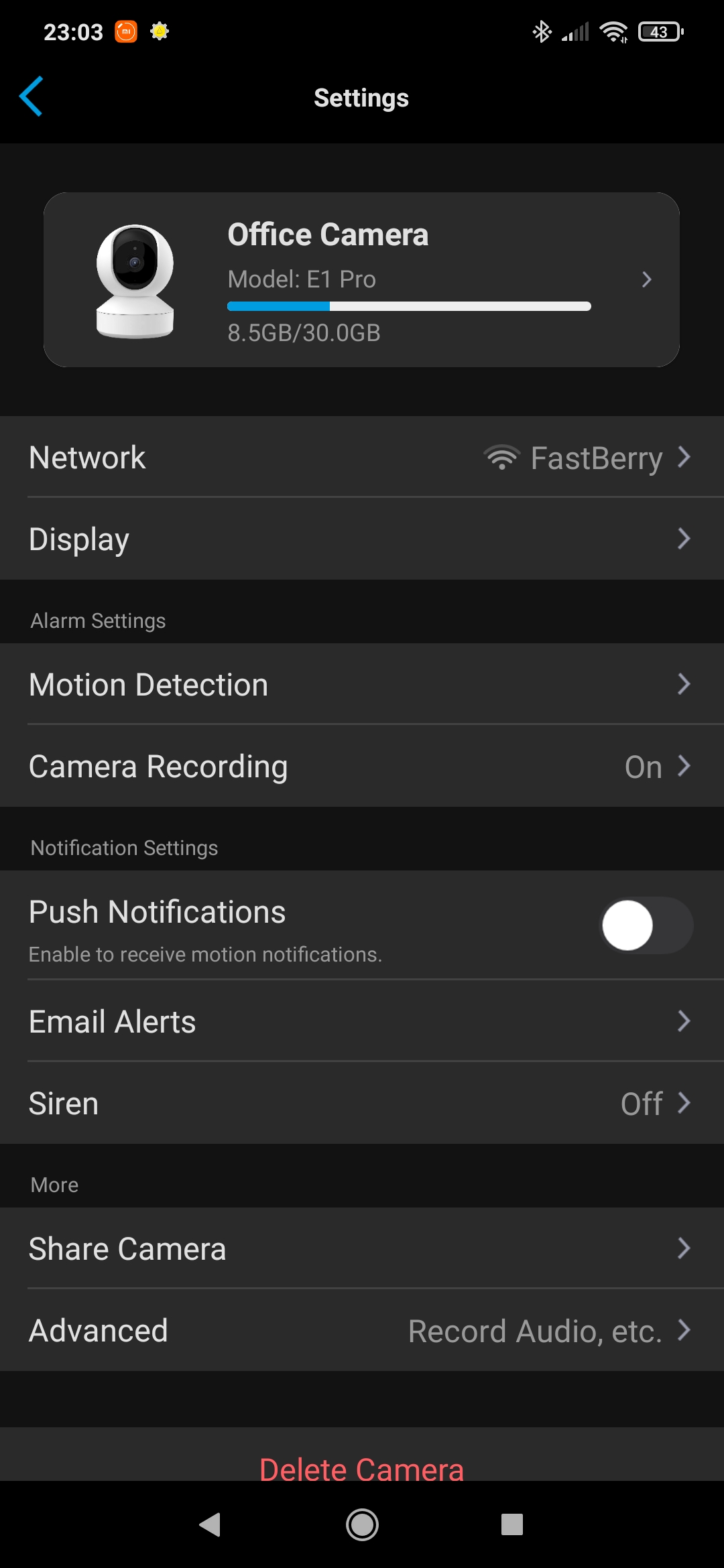Open Network settings showing FastBerry
The image size is (724, 1568).
362,457
